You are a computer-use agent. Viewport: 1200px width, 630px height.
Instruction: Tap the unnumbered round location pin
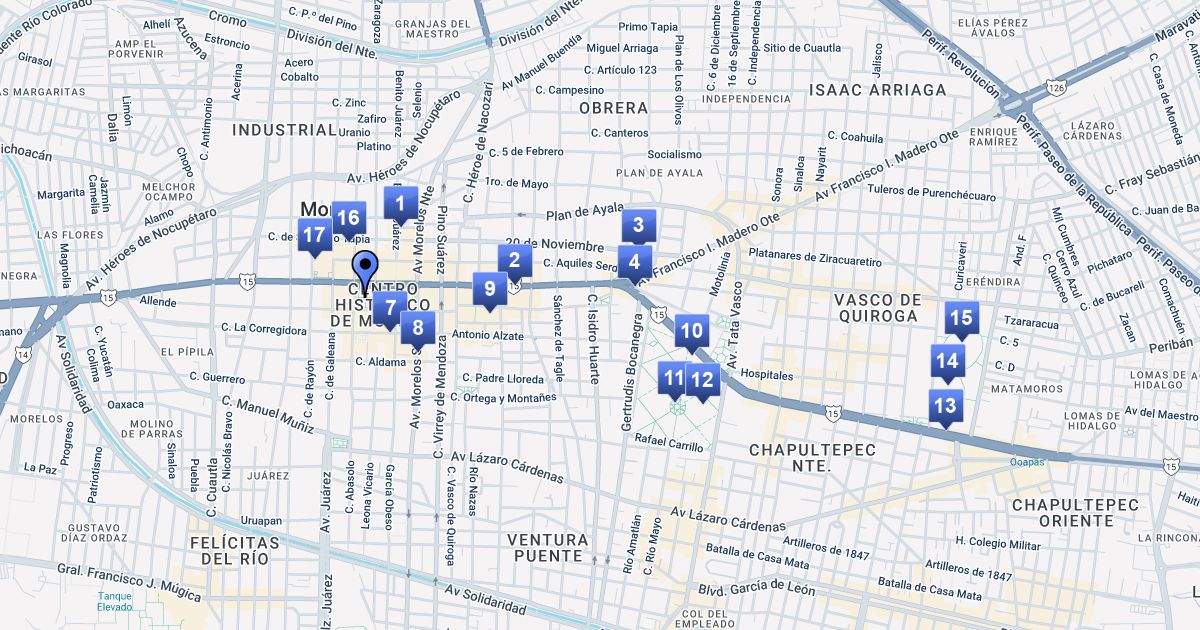click(x=366, y=267)
